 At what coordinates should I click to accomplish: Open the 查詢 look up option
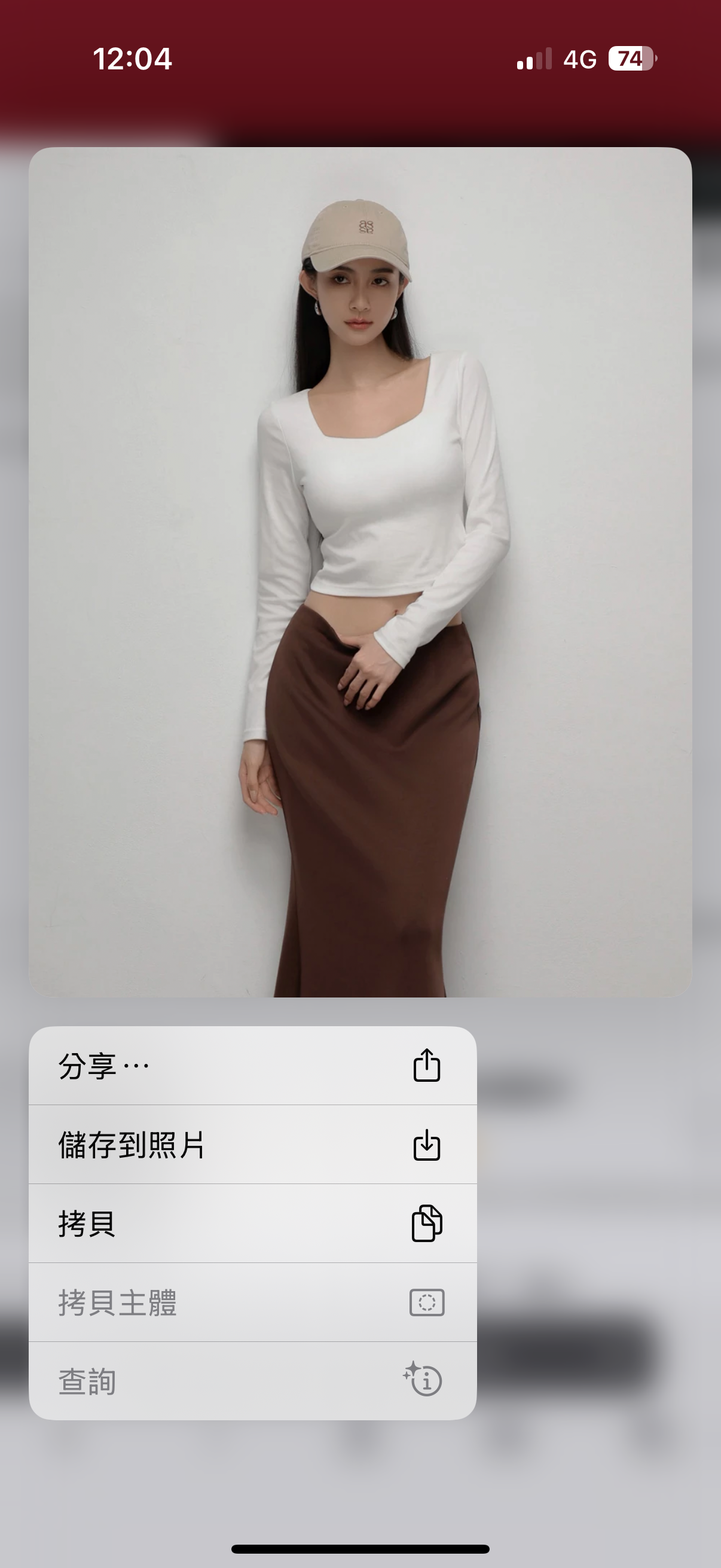pos(252,1381)
